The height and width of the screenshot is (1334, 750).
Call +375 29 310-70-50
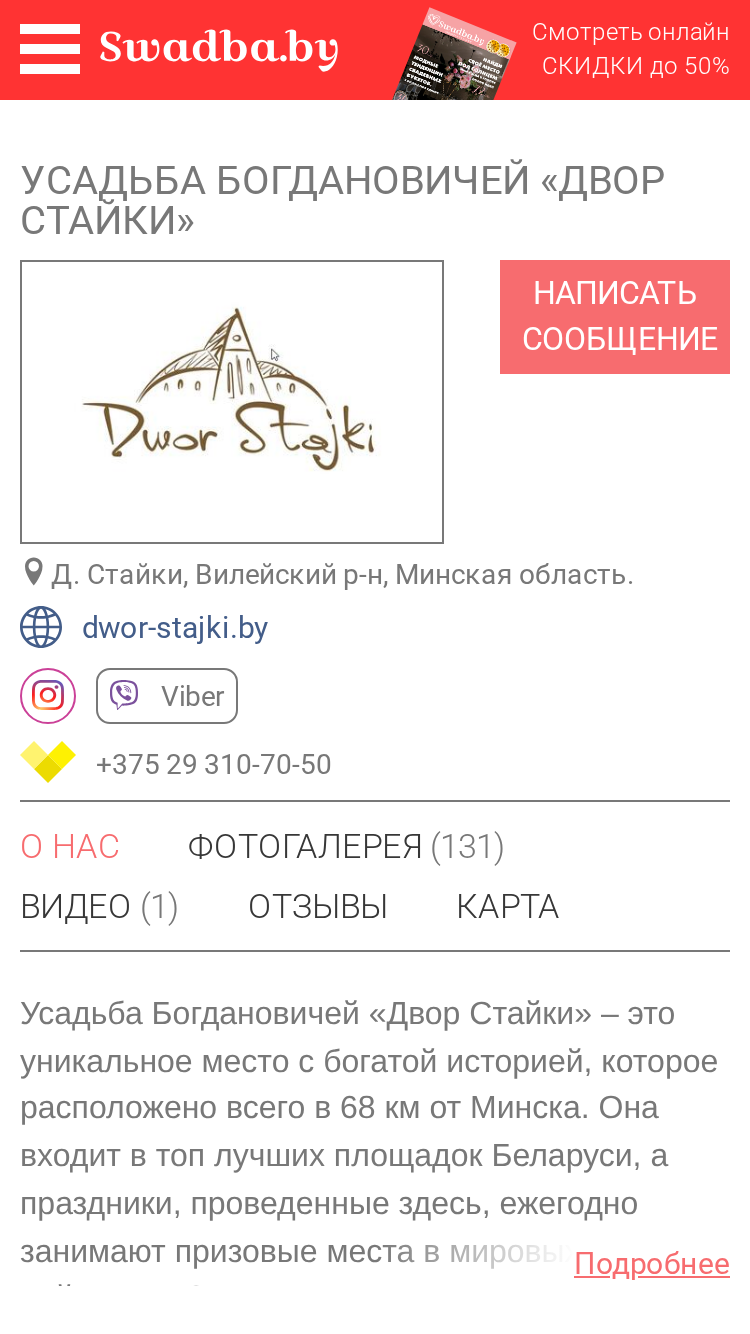pyautogui.click(x=213, y=764)
